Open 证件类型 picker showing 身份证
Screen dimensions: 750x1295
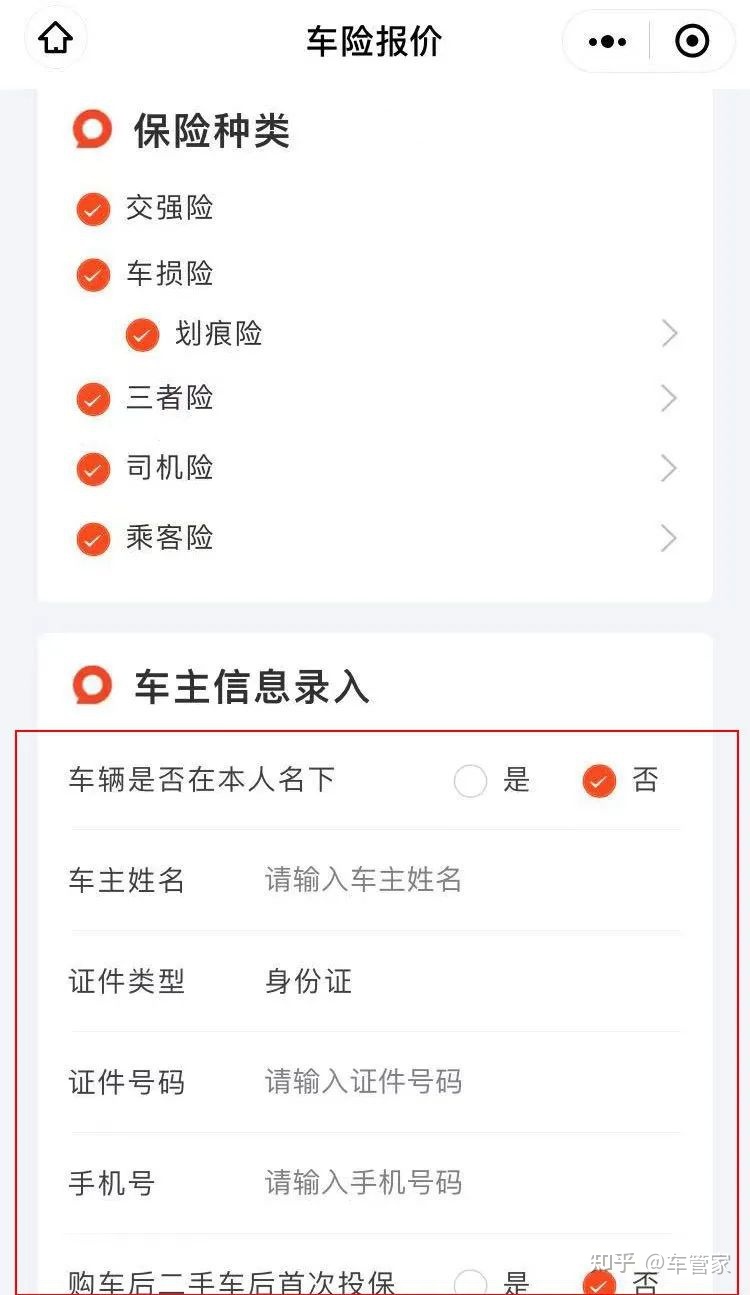(x=472, y=981)
